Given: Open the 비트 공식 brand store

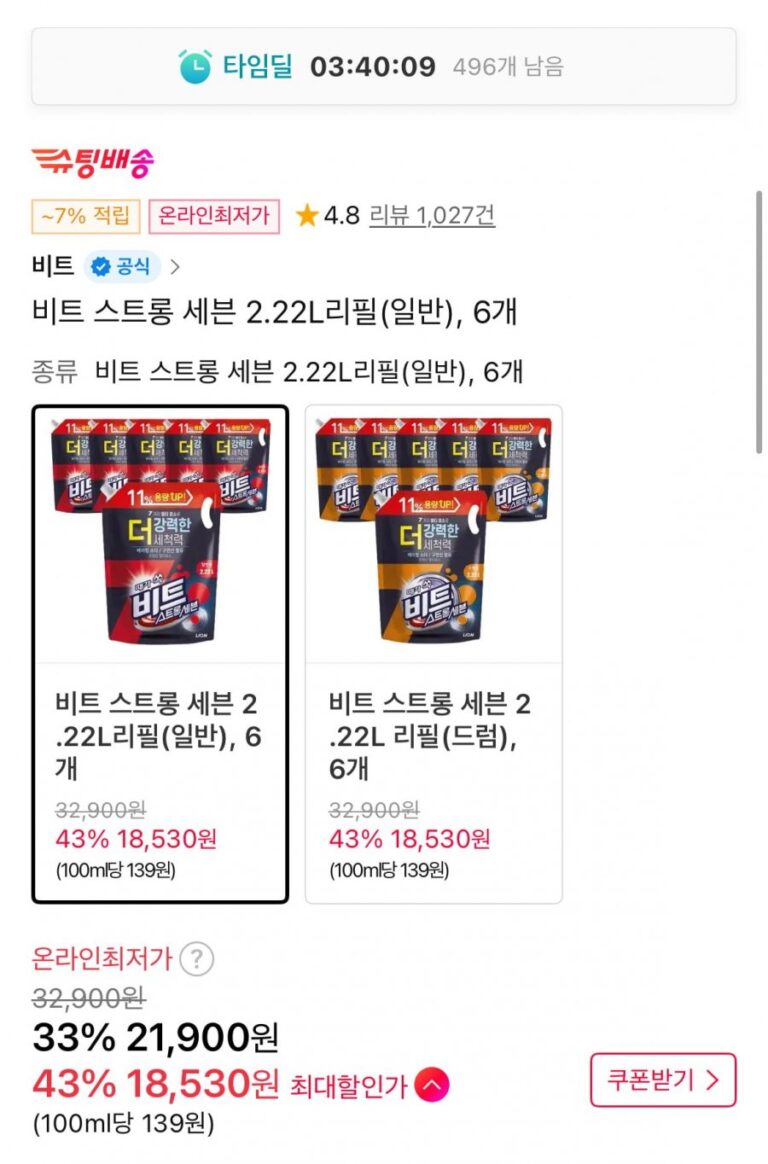Looking at the screenshot, I should pyautogui.click(x=107, y=266).
